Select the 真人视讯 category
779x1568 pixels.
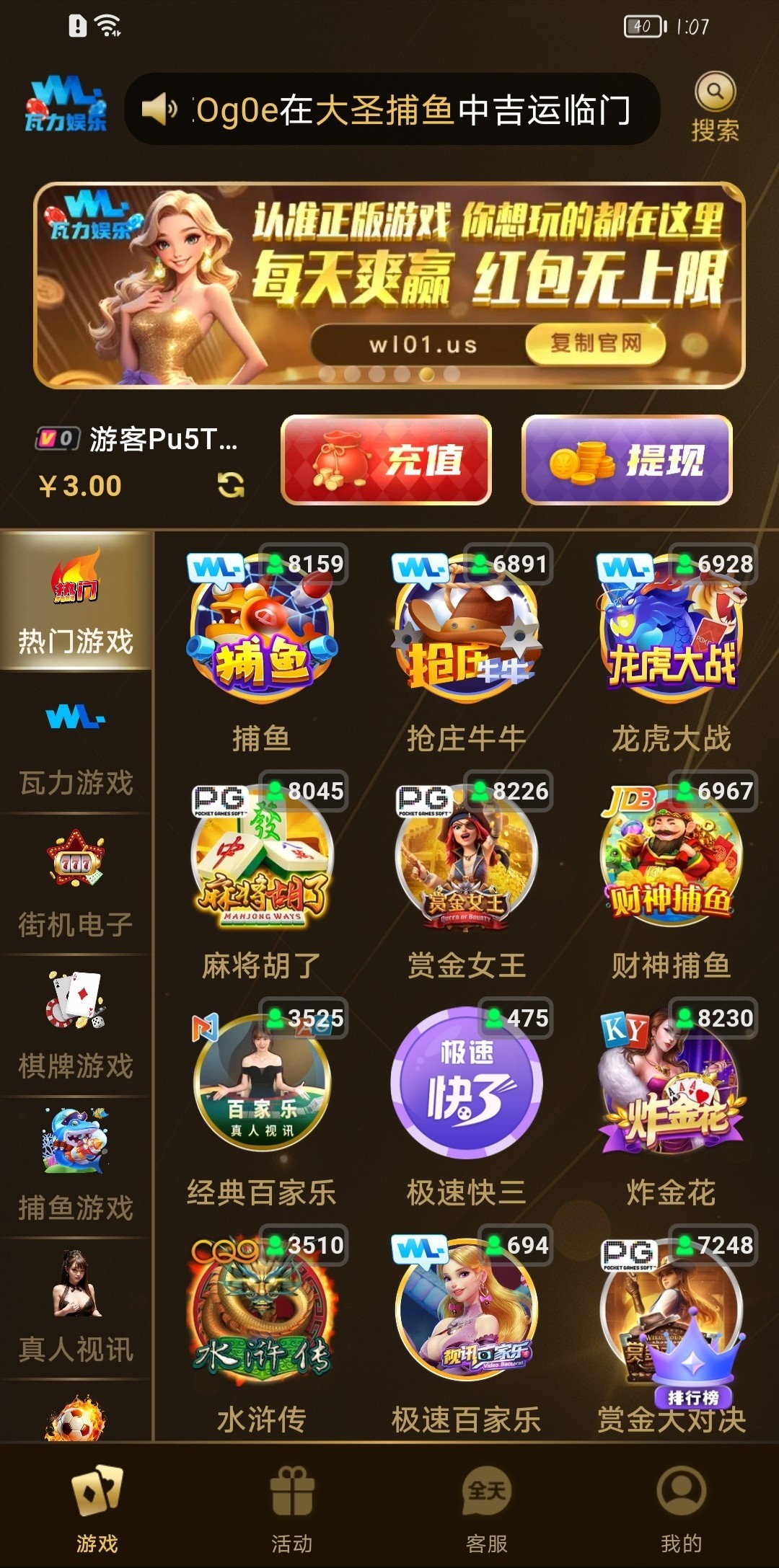coord(76,1309)
